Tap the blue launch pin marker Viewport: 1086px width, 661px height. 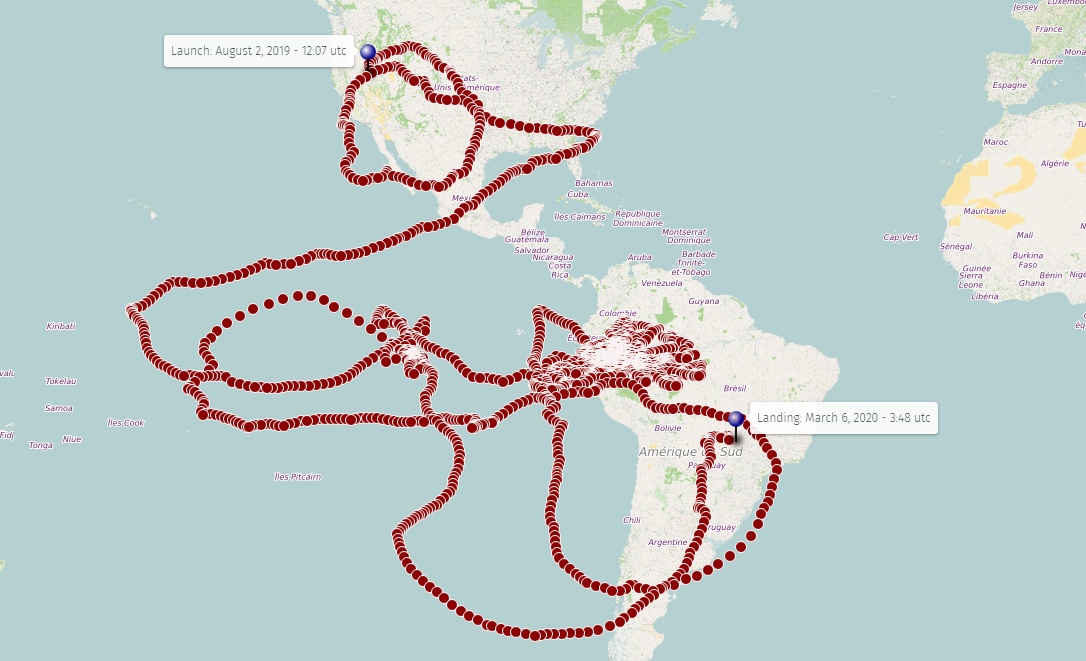(x=368, y=53)
